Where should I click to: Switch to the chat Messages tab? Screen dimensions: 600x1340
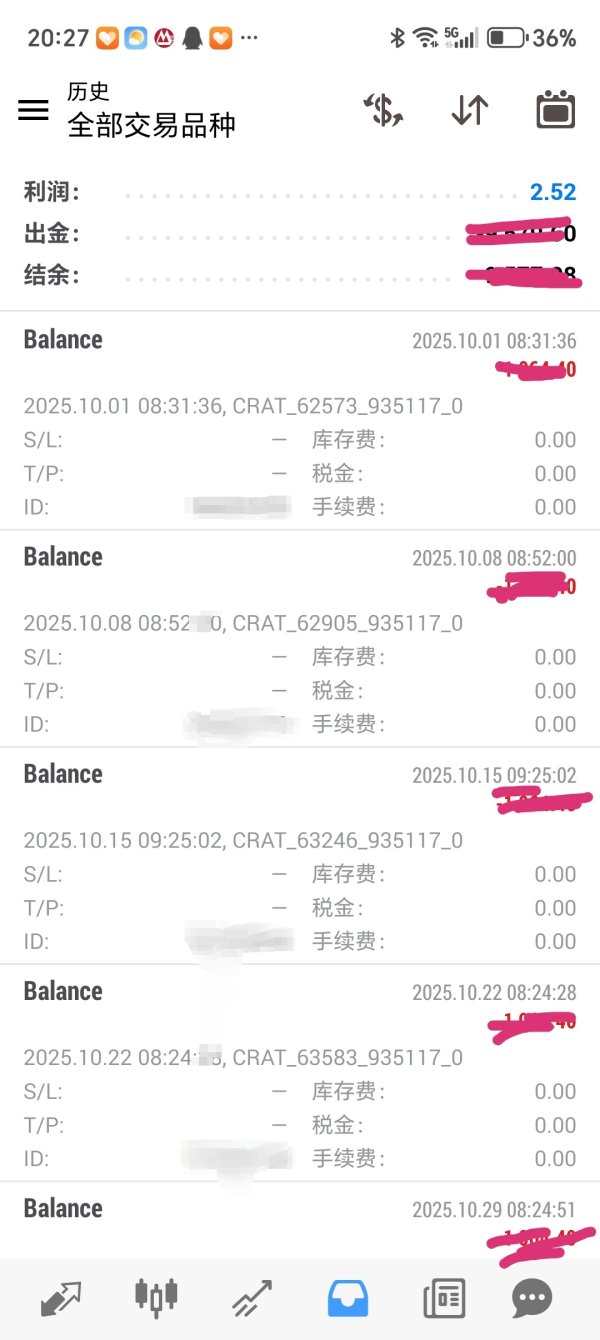(x=531, y=1298)
